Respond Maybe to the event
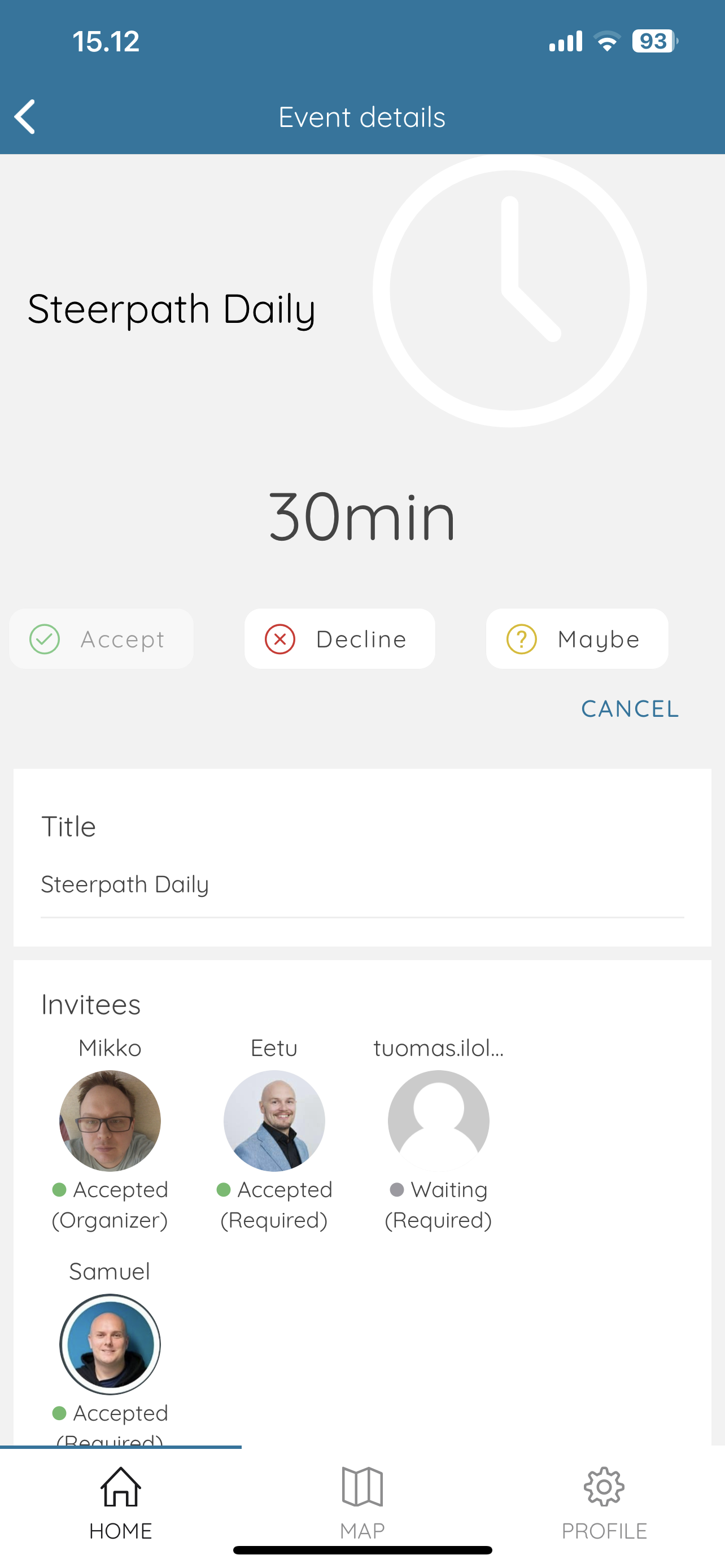 pos(577,638)
